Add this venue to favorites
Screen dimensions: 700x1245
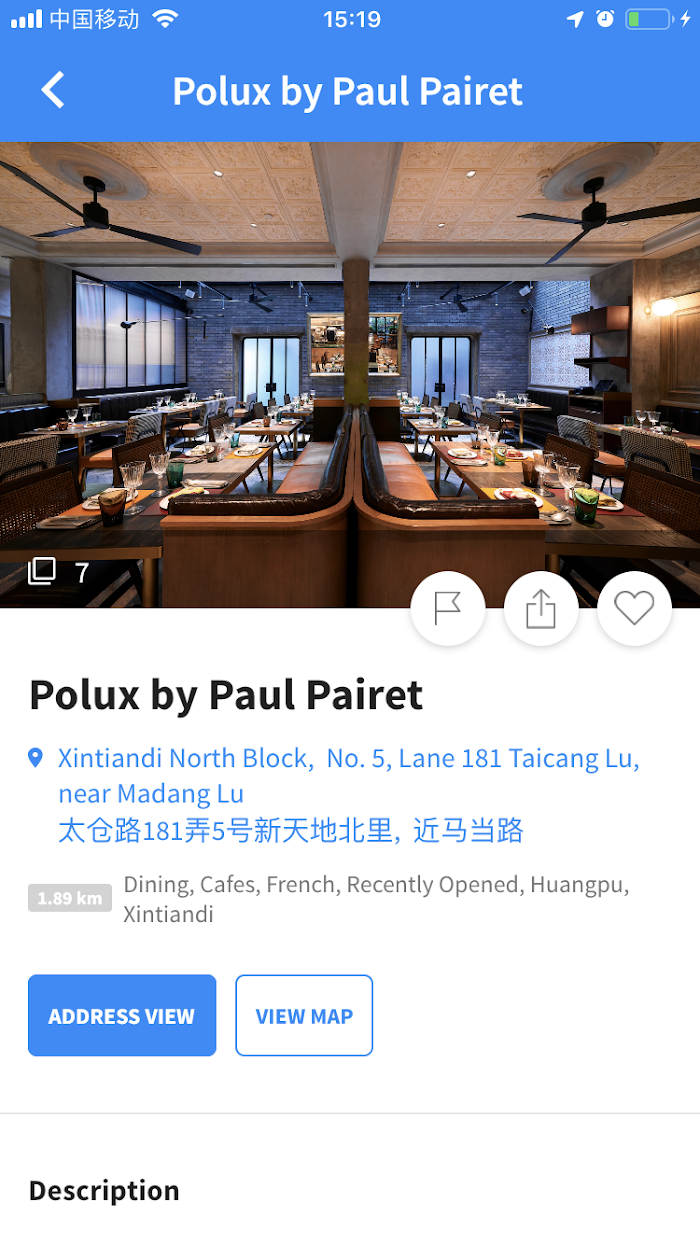pos(634,608)
